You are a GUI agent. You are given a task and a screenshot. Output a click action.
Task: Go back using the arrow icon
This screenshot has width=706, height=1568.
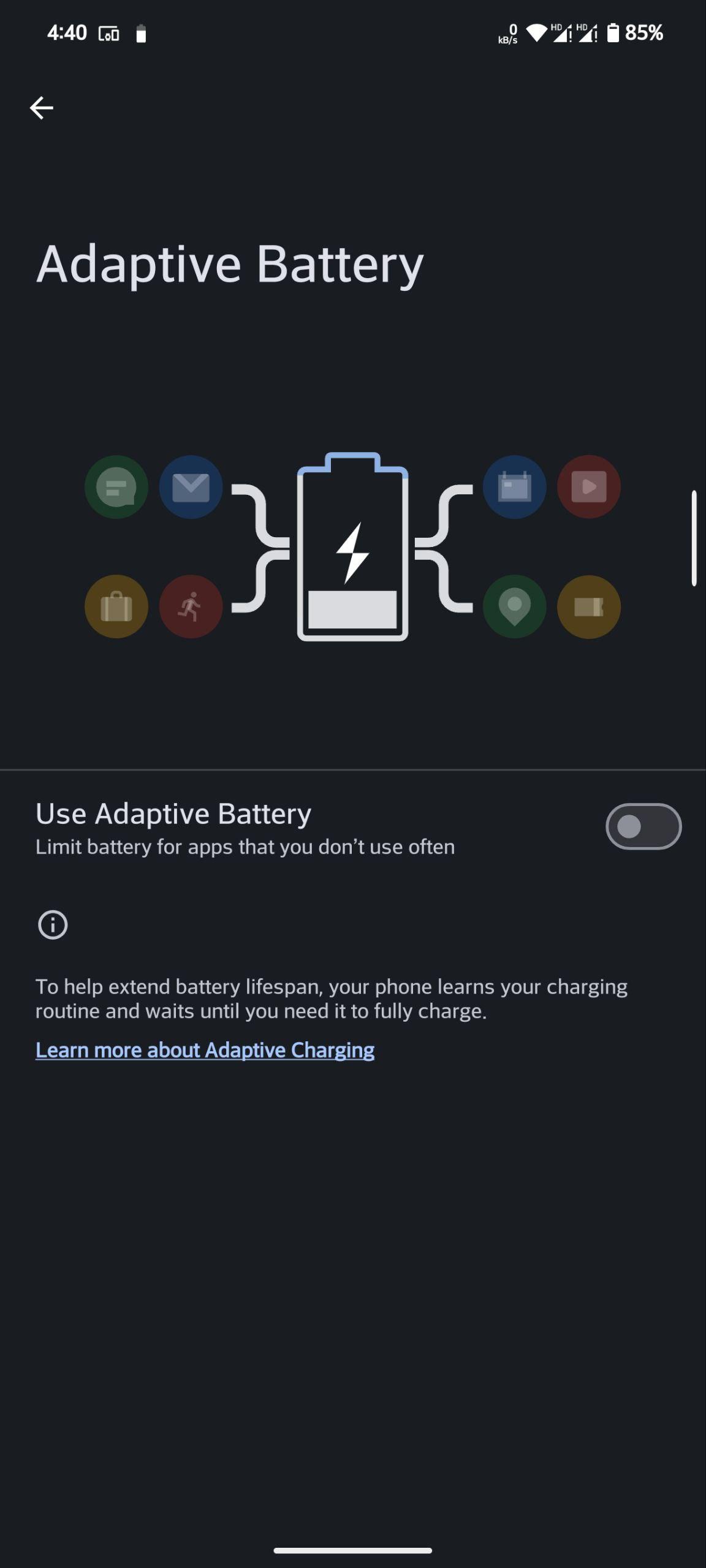tap(42, 108)
